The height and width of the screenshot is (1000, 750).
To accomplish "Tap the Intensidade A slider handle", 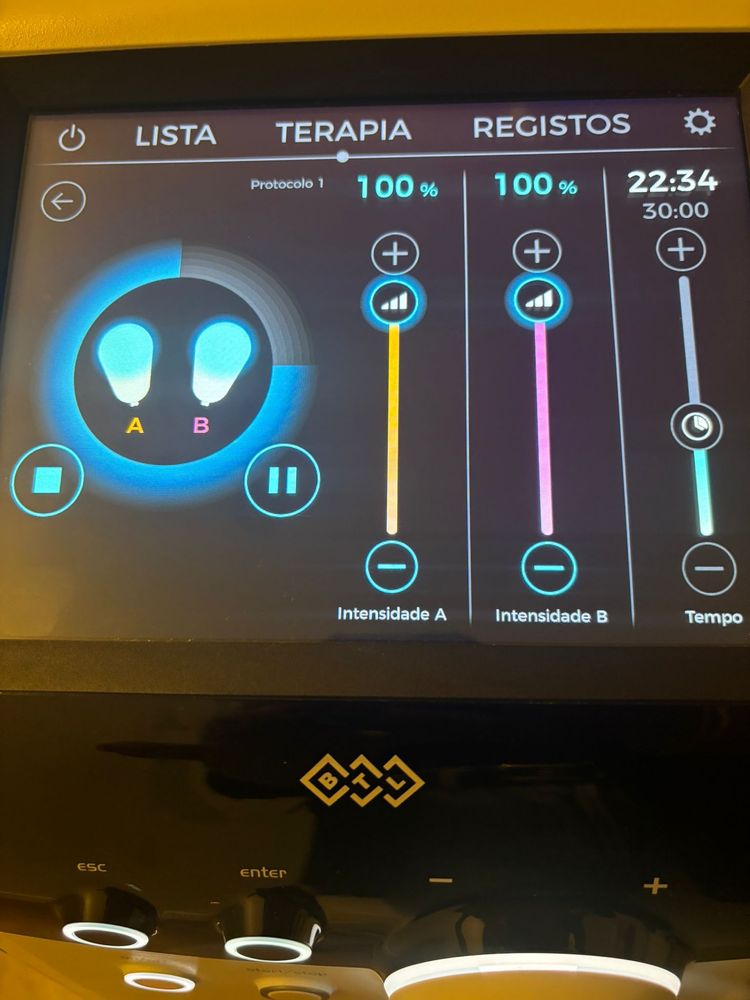I will pos(394,301).
